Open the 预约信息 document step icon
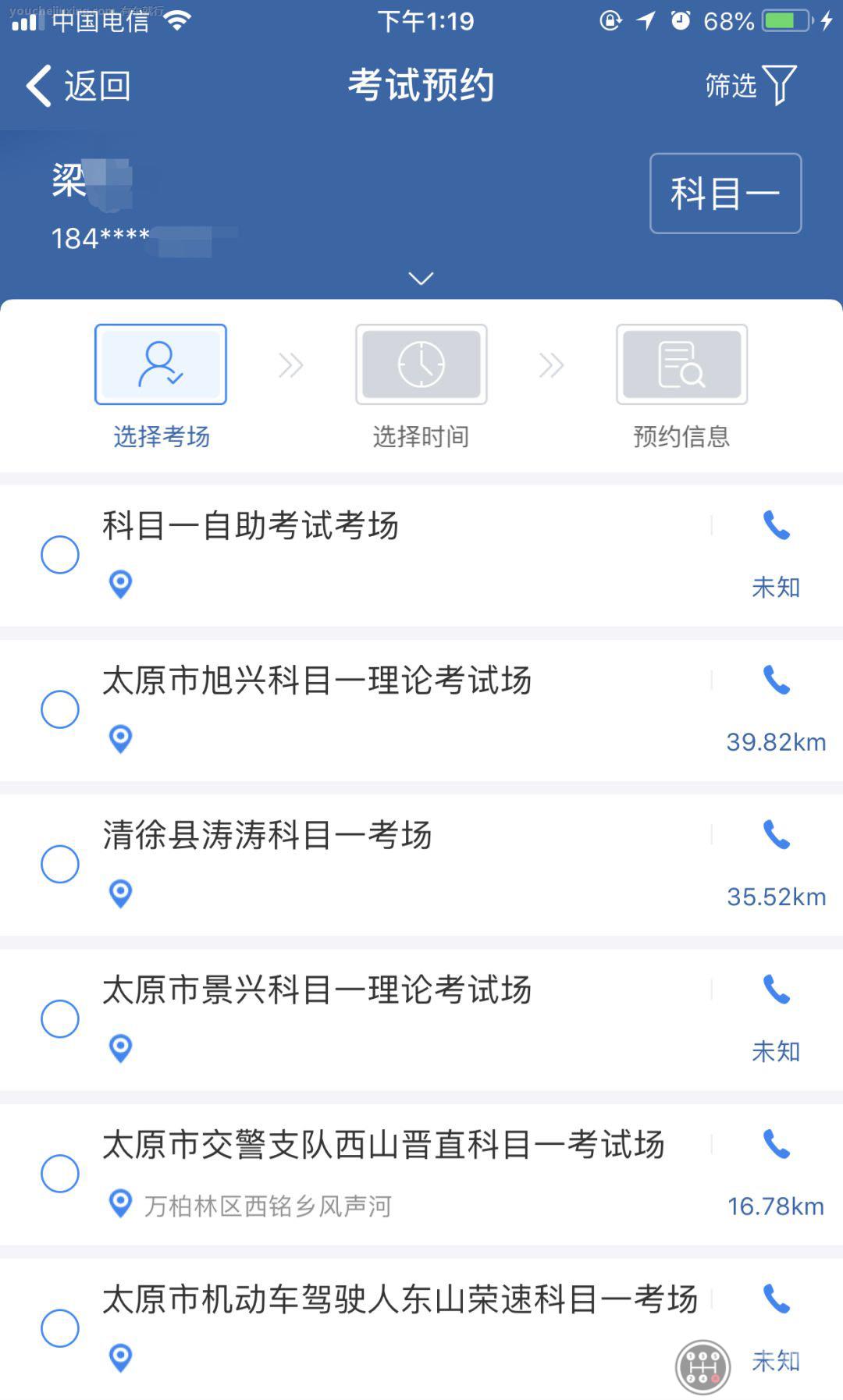The height and width of the screenshot is (1400, 843). 681,364
